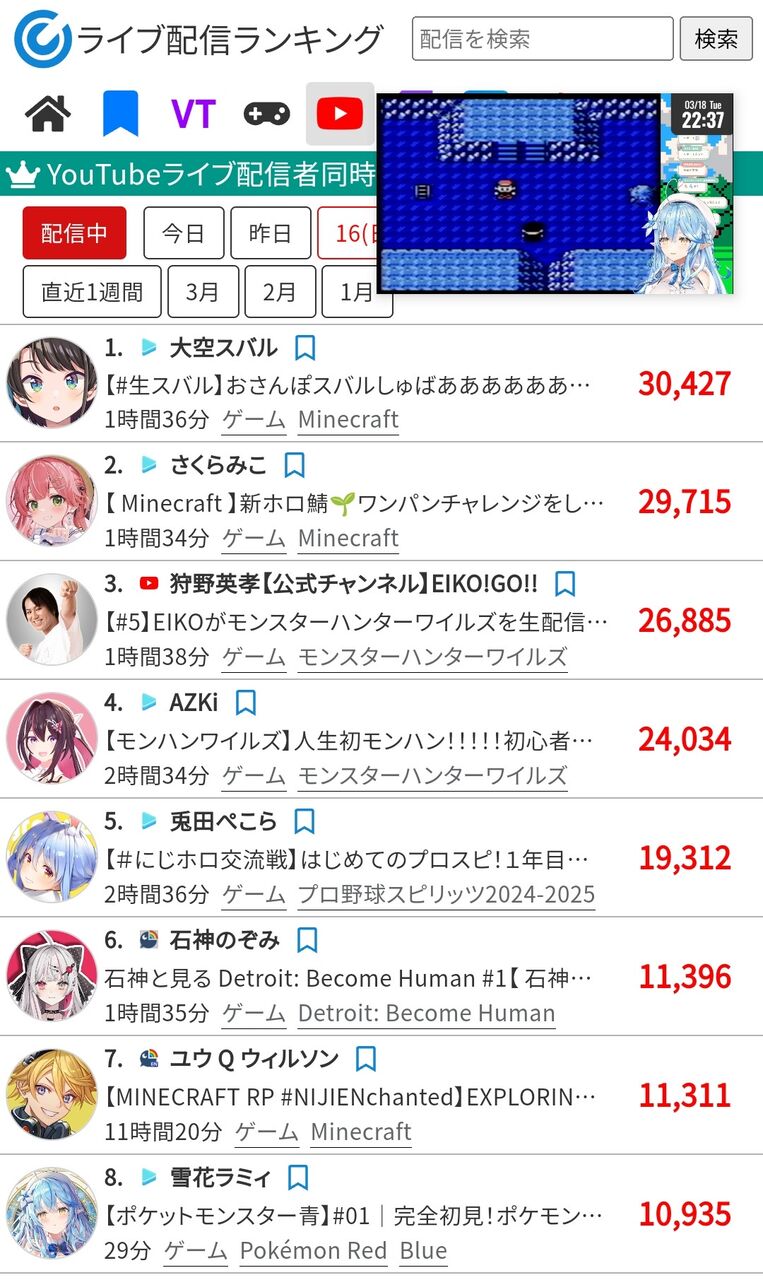Image resolution: width=763 pixels, height=1280 pixels.
Task: Choose the 3月 period
Action: click(x=203, y=292)
